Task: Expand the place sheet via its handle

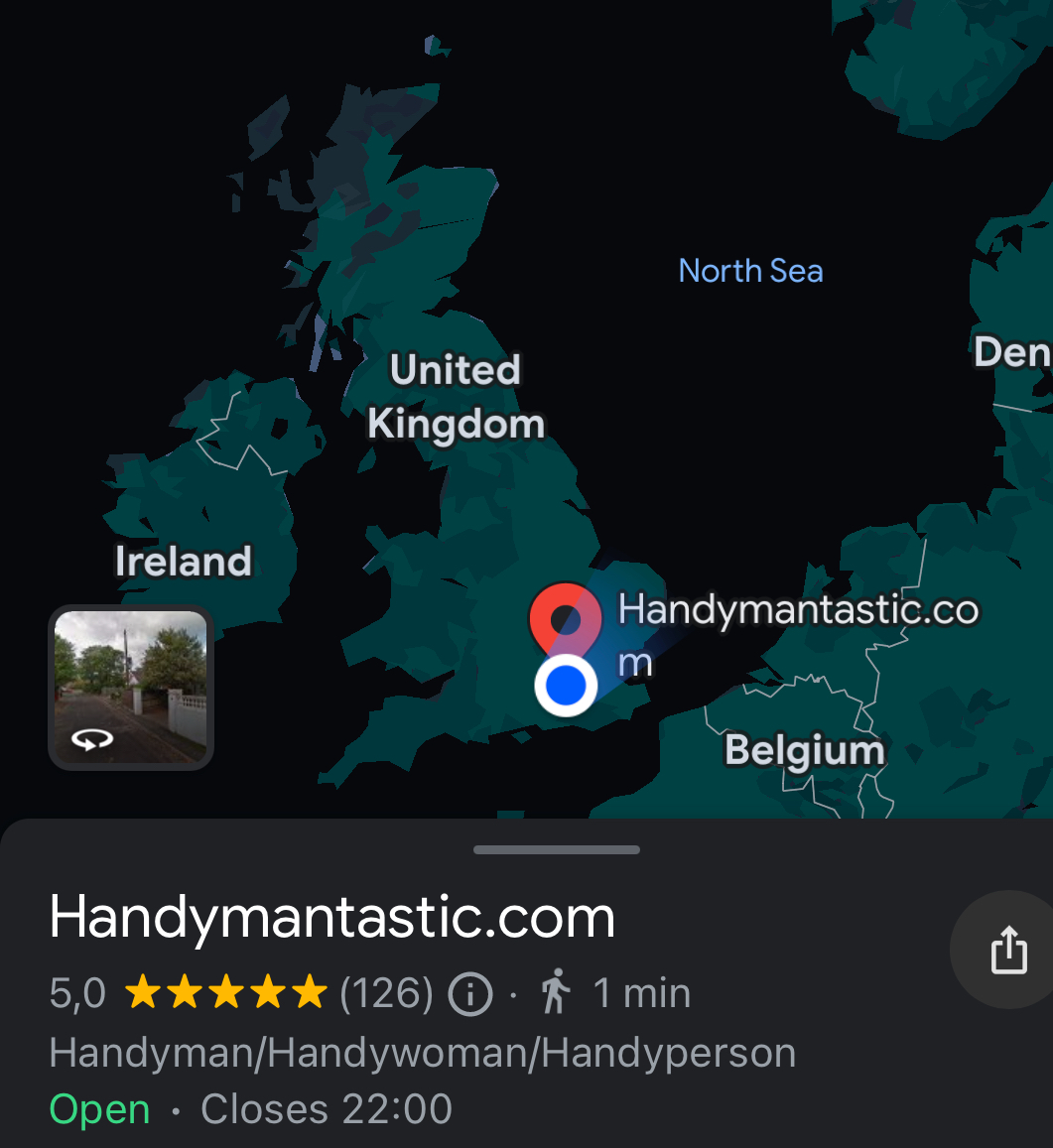Action: 556,849
